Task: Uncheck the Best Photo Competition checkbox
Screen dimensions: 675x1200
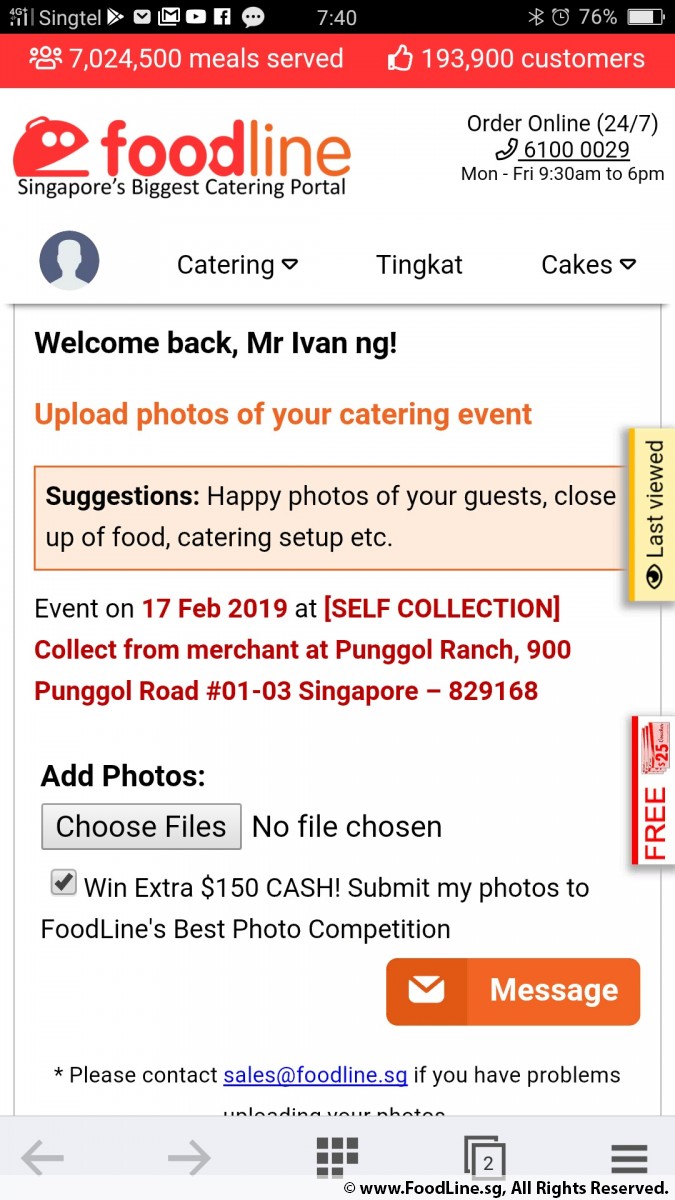Action: (x=63, y=882)
